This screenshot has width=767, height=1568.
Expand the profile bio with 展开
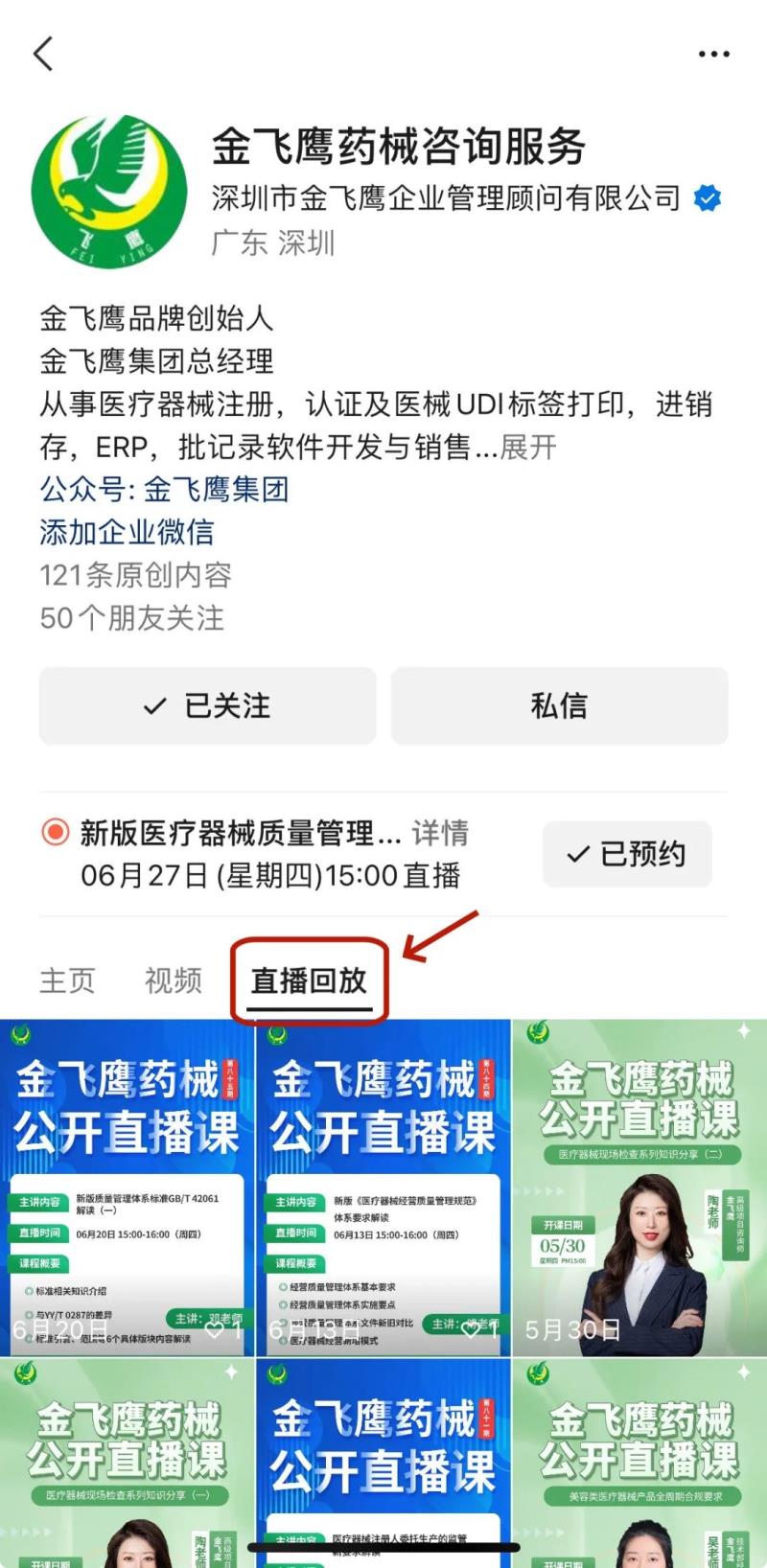click(528, 448)
